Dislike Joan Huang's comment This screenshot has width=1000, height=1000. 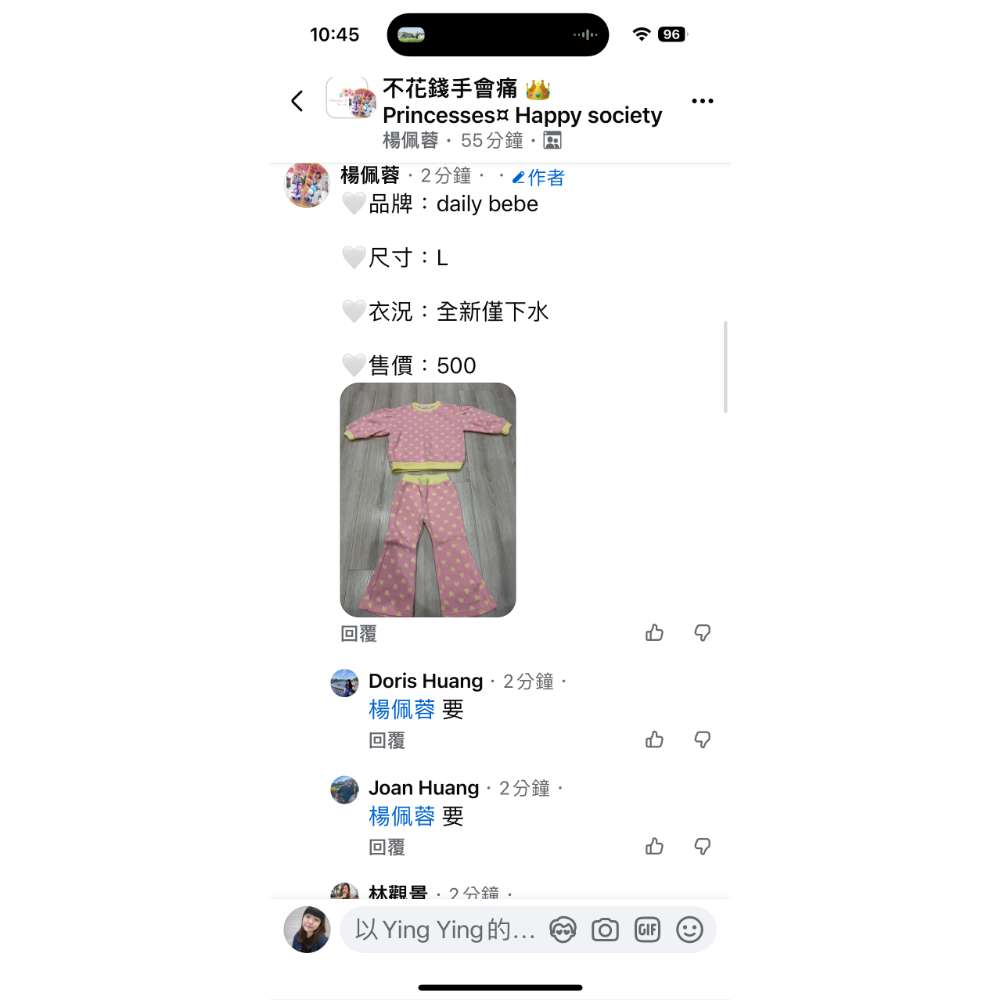point(703,847)
